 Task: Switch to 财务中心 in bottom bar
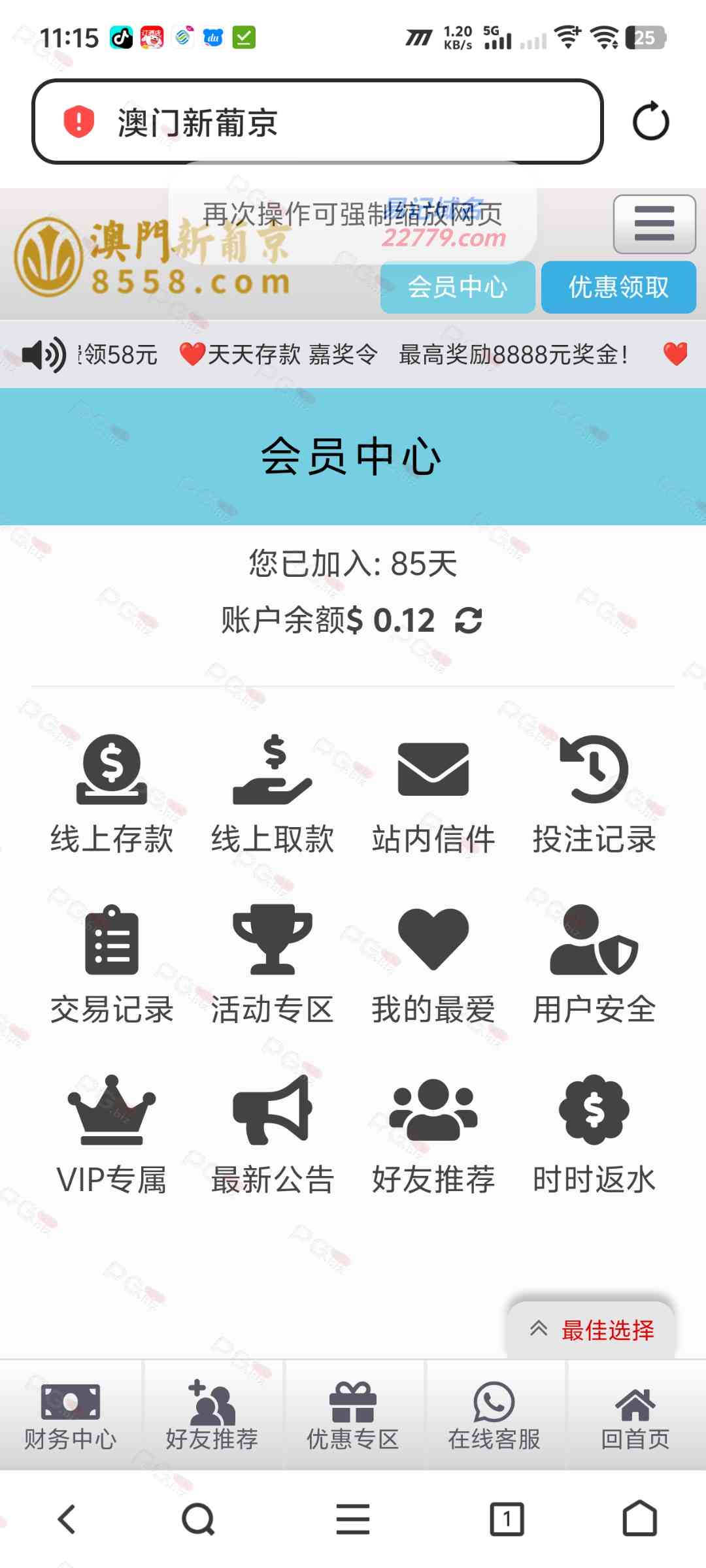pyautogui.click(x=71, y=1416)
